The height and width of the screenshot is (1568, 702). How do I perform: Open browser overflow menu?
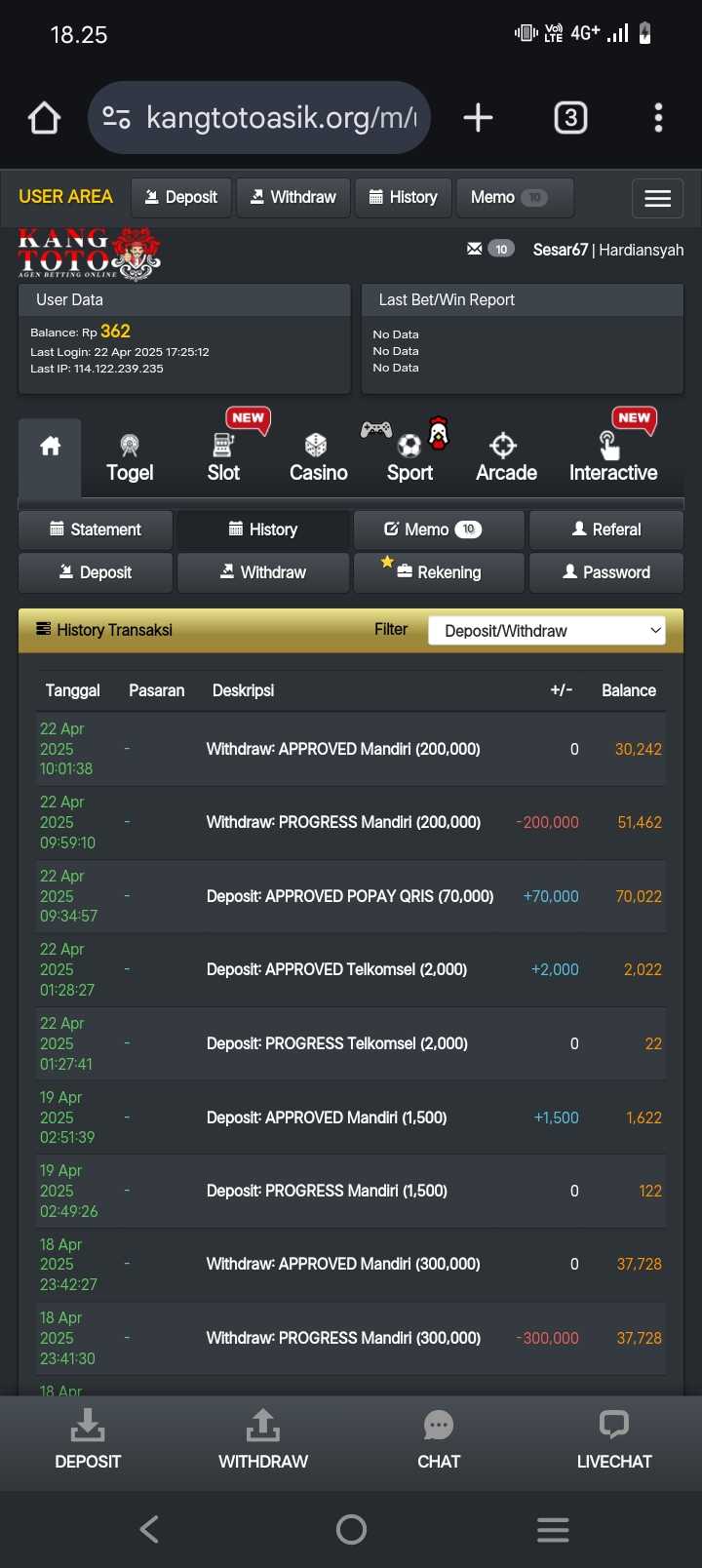point(658,118)
